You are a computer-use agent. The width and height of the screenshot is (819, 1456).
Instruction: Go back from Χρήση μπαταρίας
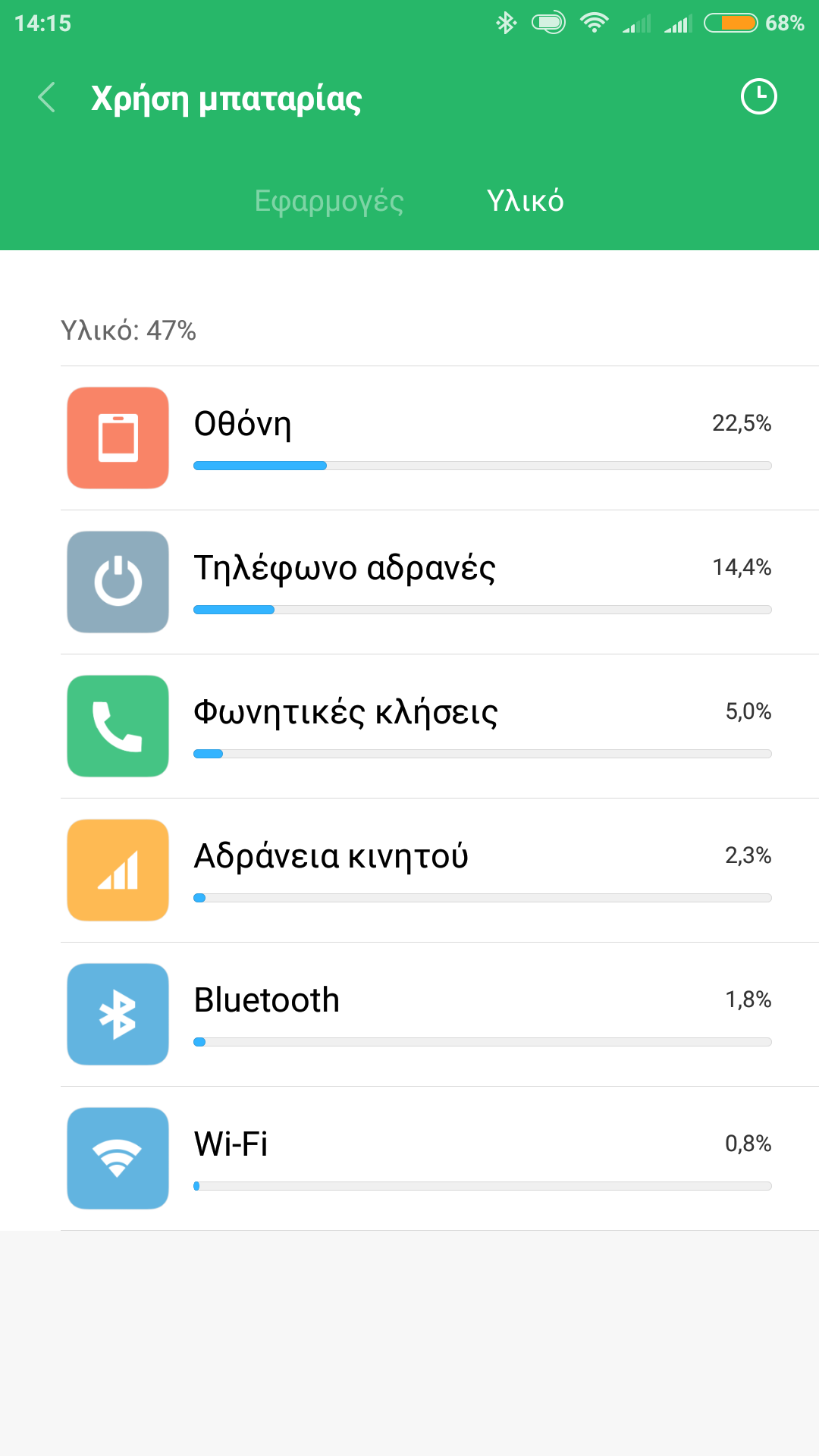click(47, 98)
